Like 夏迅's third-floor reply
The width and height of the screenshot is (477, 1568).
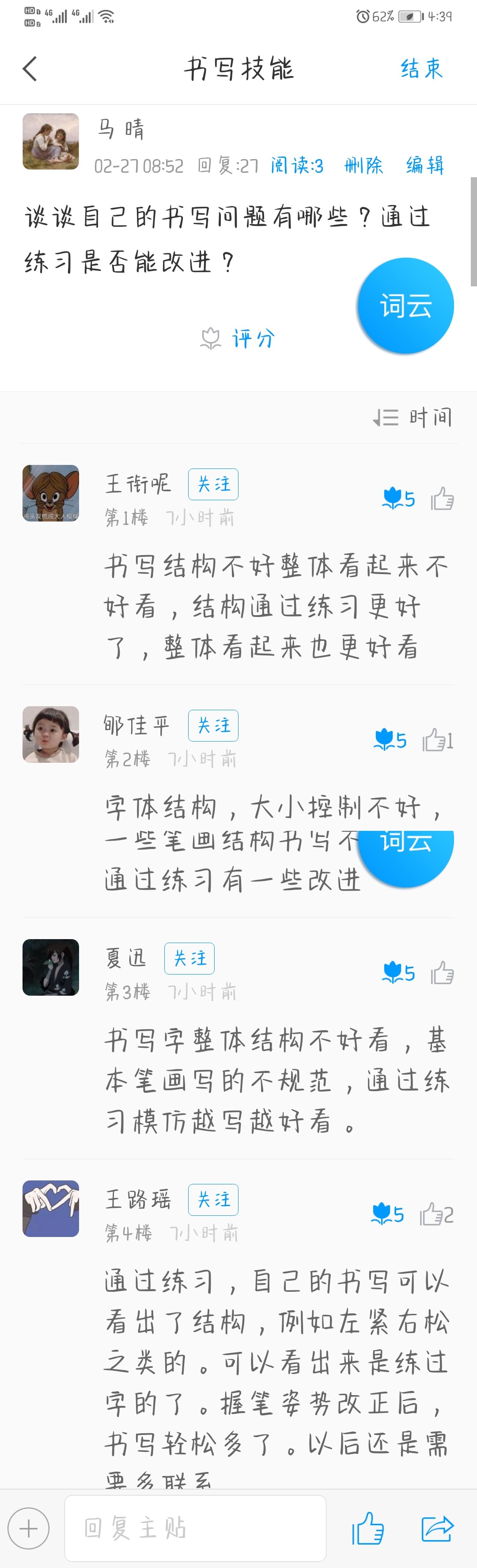(x=442, y=973)
